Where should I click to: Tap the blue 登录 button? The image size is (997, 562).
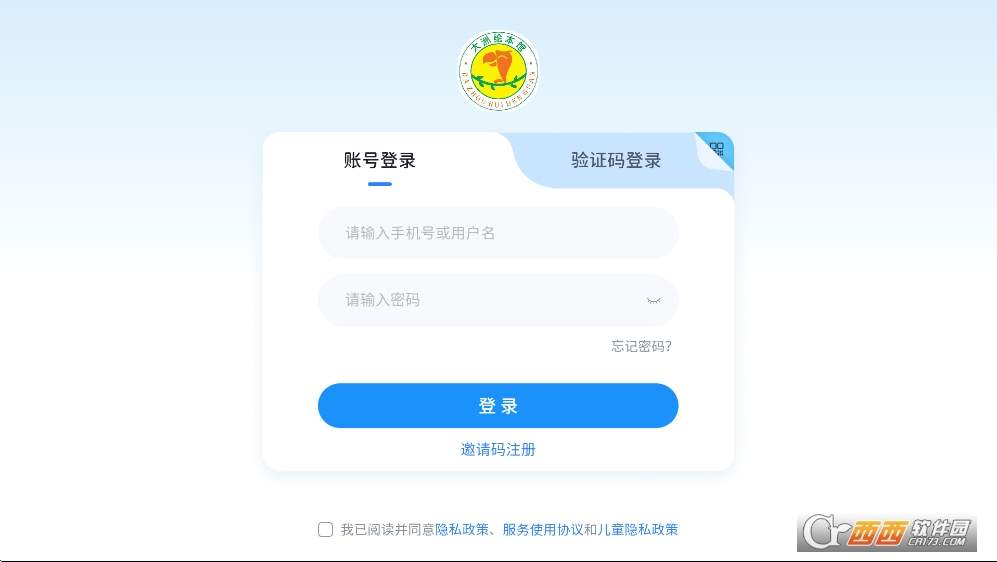(x=498, y=406)
